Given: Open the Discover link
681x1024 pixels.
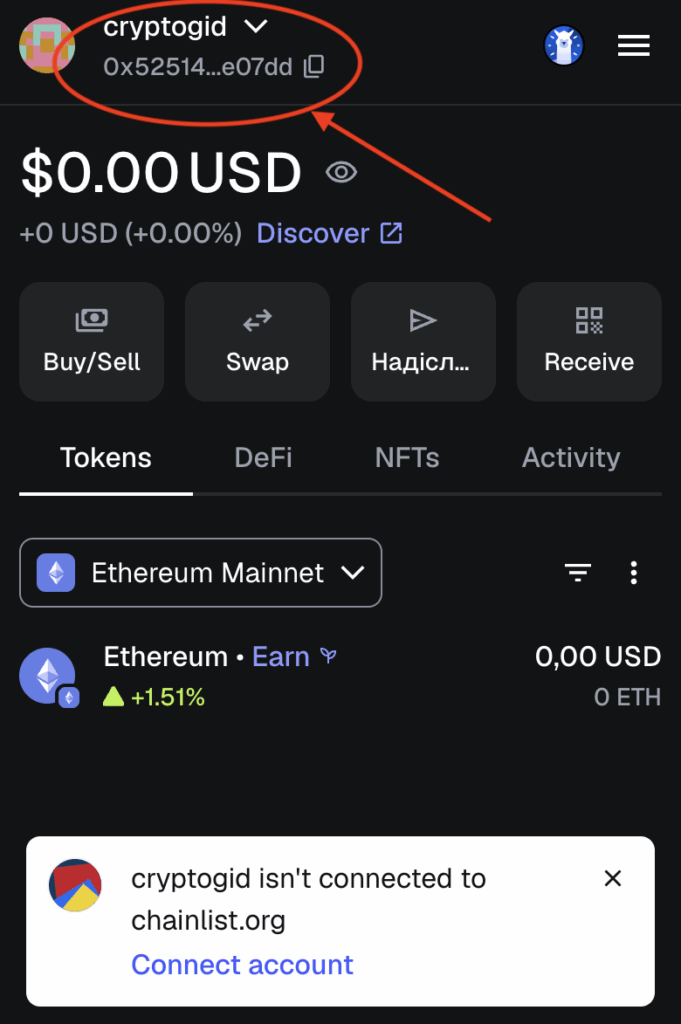Looking at the screenshot, I should pyautogui.click(x=329, y=234).
